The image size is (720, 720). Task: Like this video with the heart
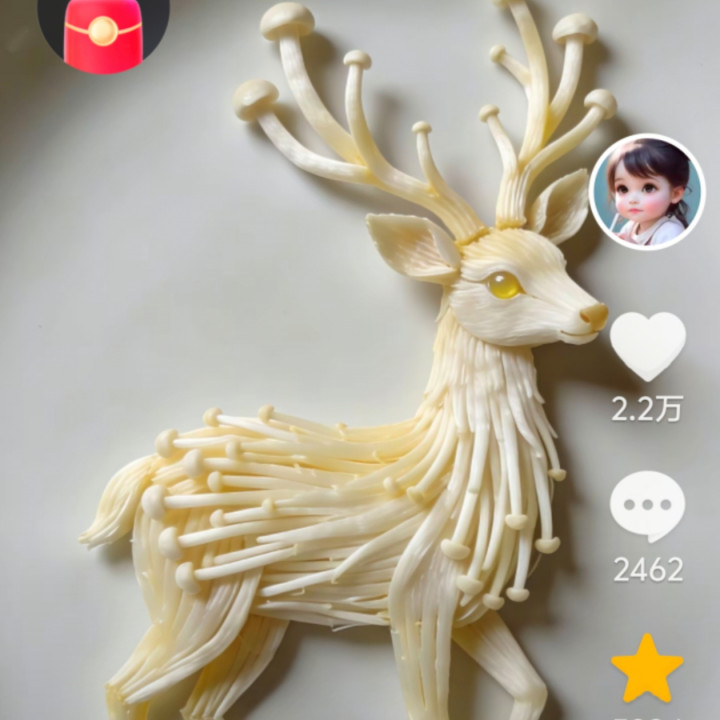click(647, 345)
